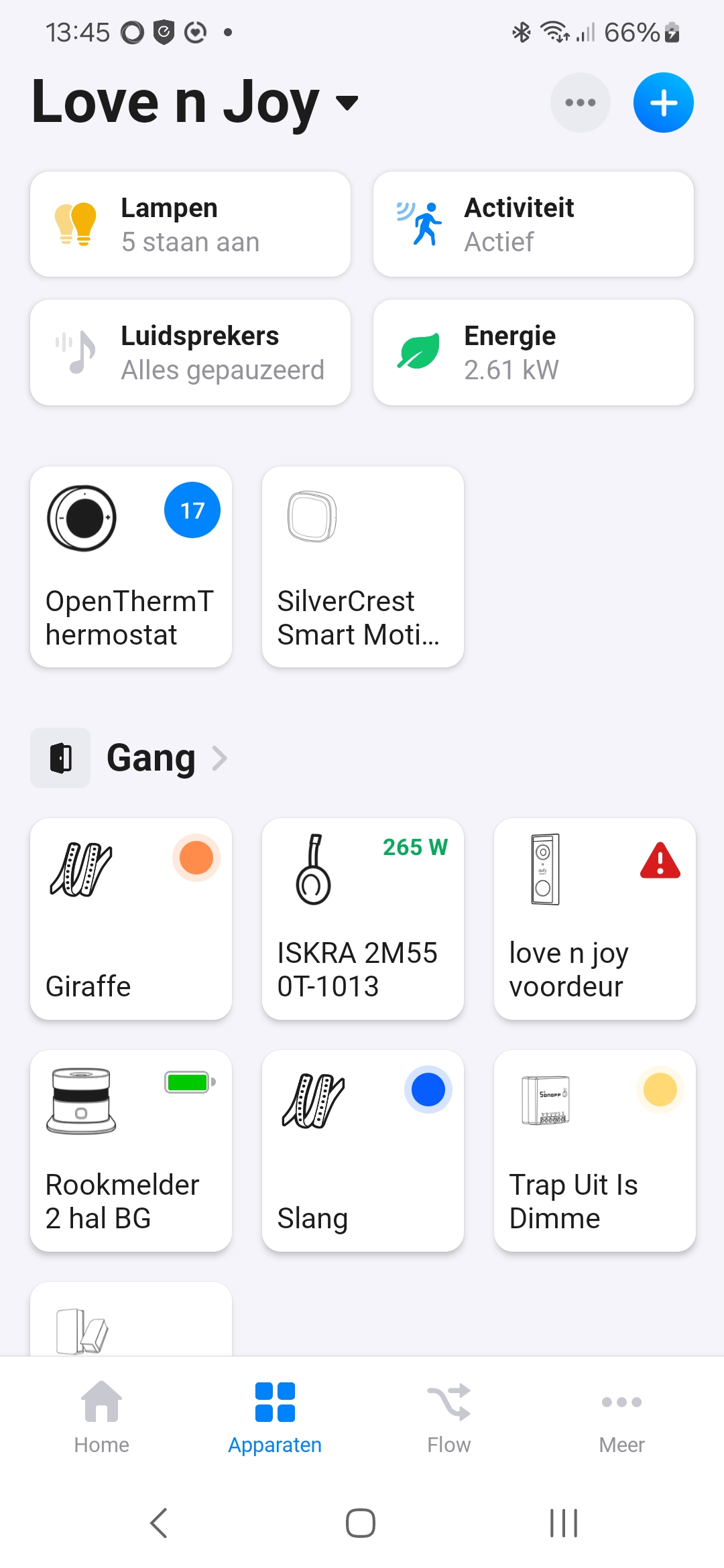This screenshot has height=1568, width=724.
Task: Open the Gang room section
Action: (151, 758)
